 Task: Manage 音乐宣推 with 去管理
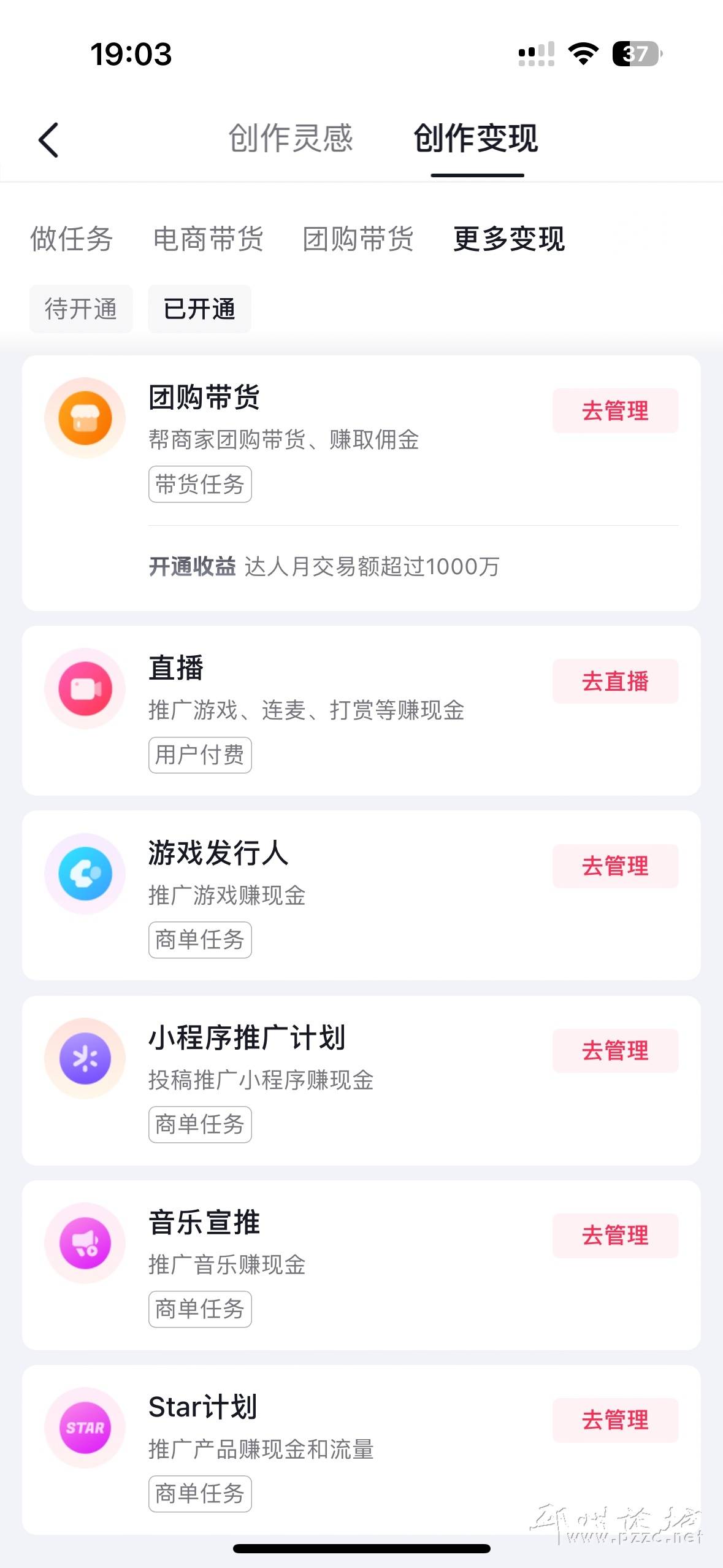pos(615,1235)
